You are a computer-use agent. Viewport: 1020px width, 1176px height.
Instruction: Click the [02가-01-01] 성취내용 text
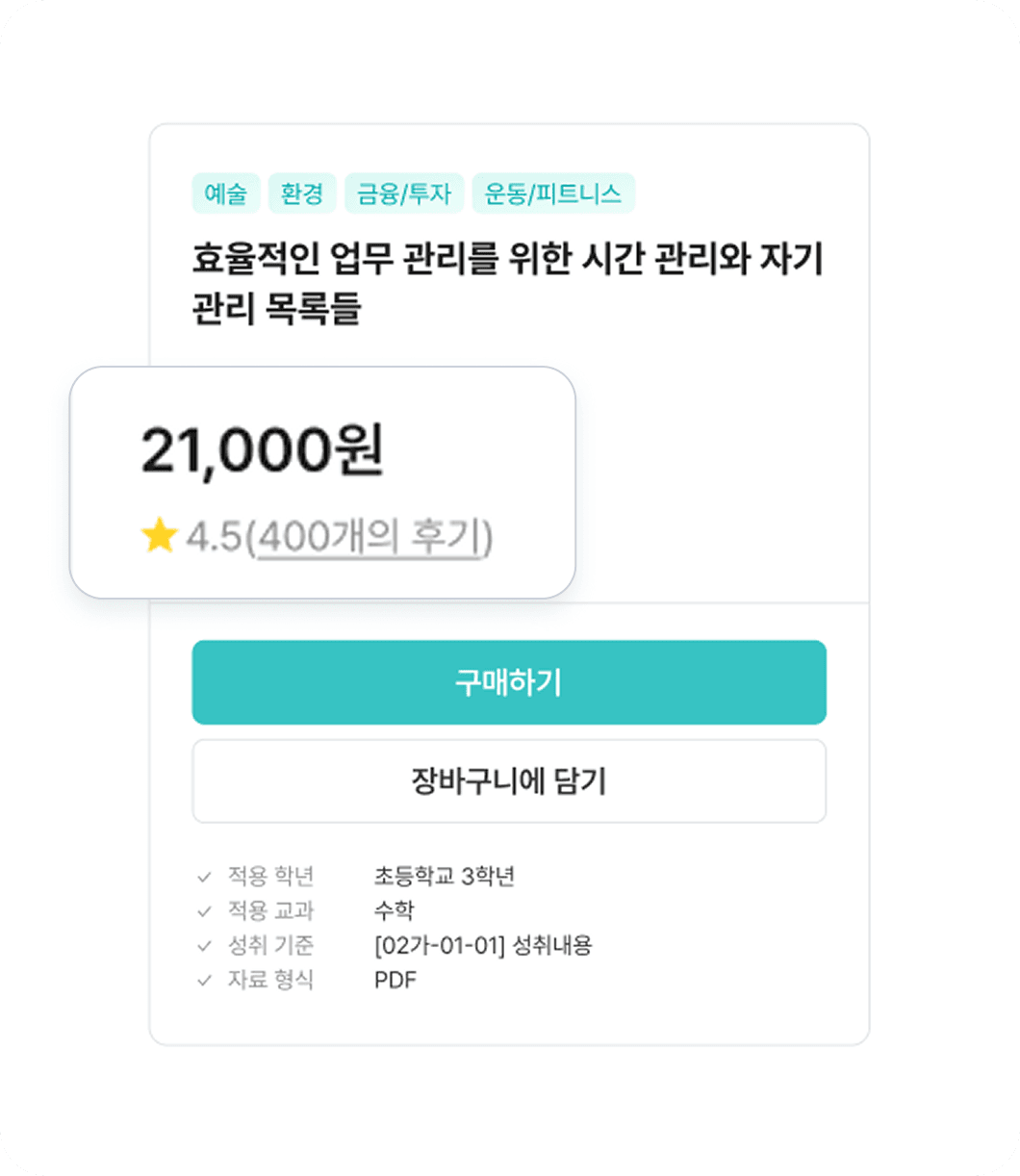click(483, 945)
